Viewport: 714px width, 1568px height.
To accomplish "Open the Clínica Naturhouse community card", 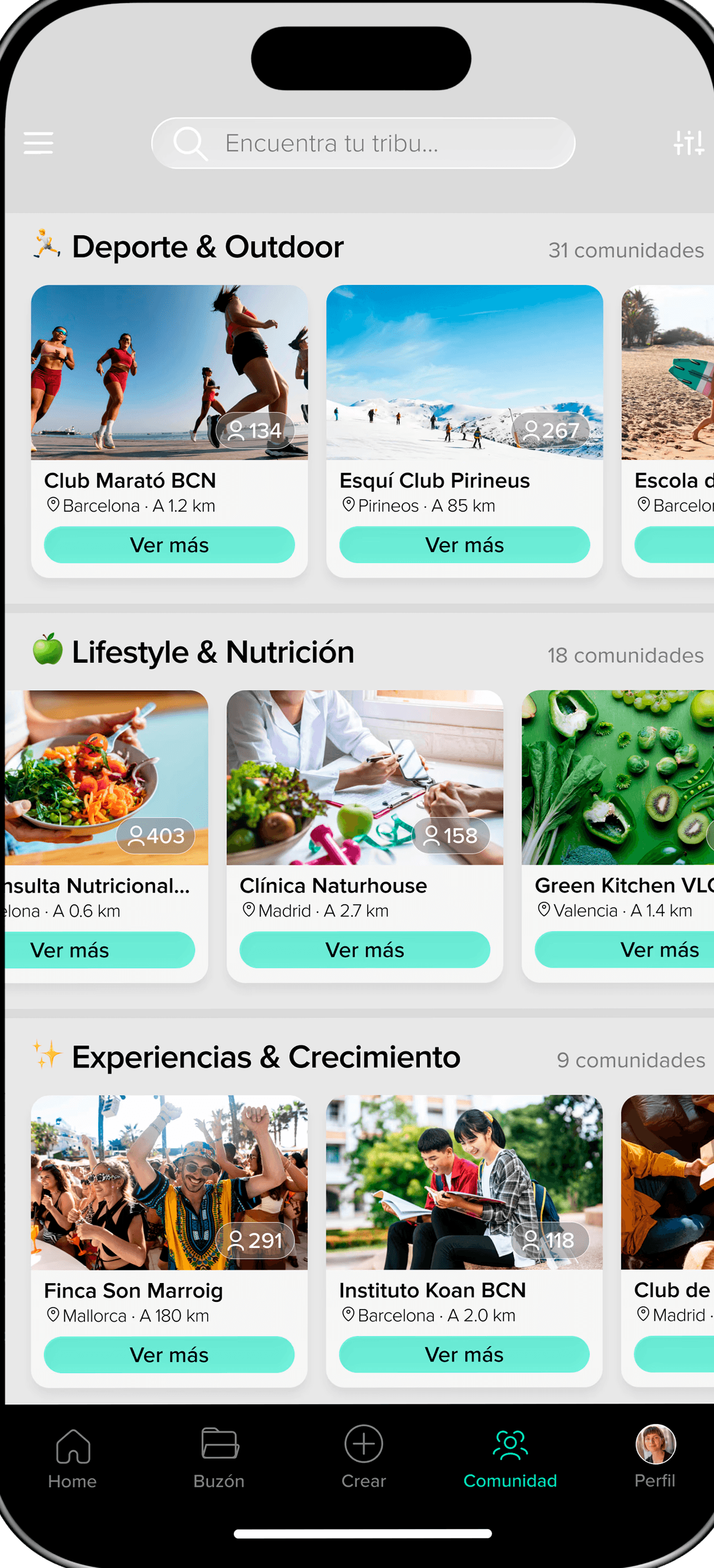I will click(x=365, y=777).
